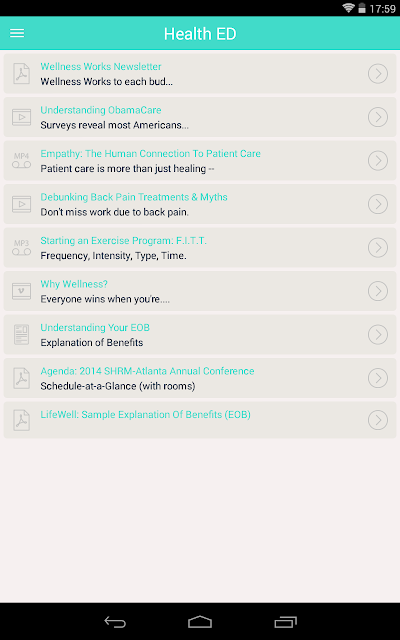The height and width of the screenshot is (640, 400).
Task: Open the Why Wellness? item
Action: (200, 291)
